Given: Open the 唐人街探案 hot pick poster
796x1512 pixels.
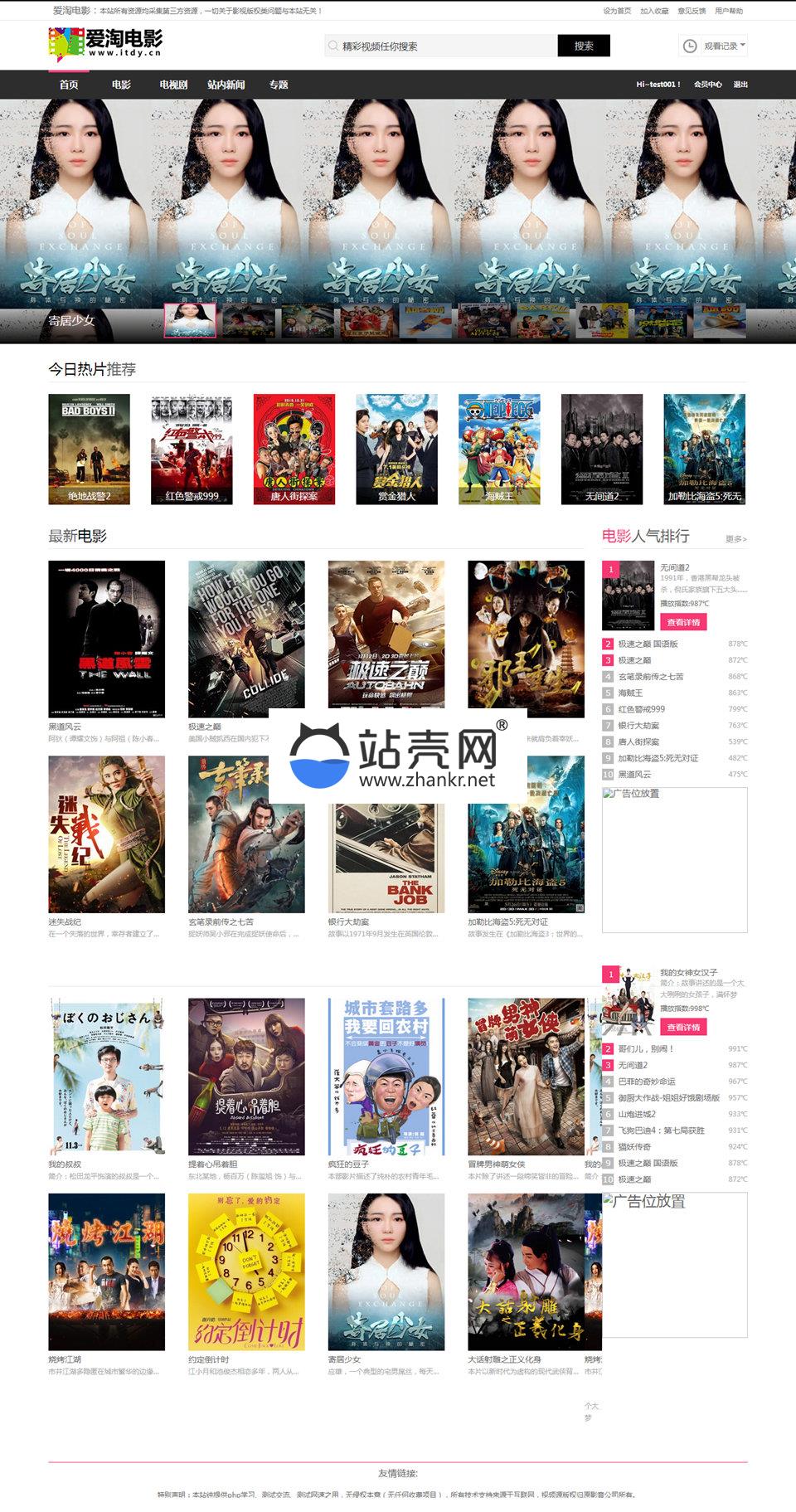Looking at the screenshot, I should click(x=294, y=450).
